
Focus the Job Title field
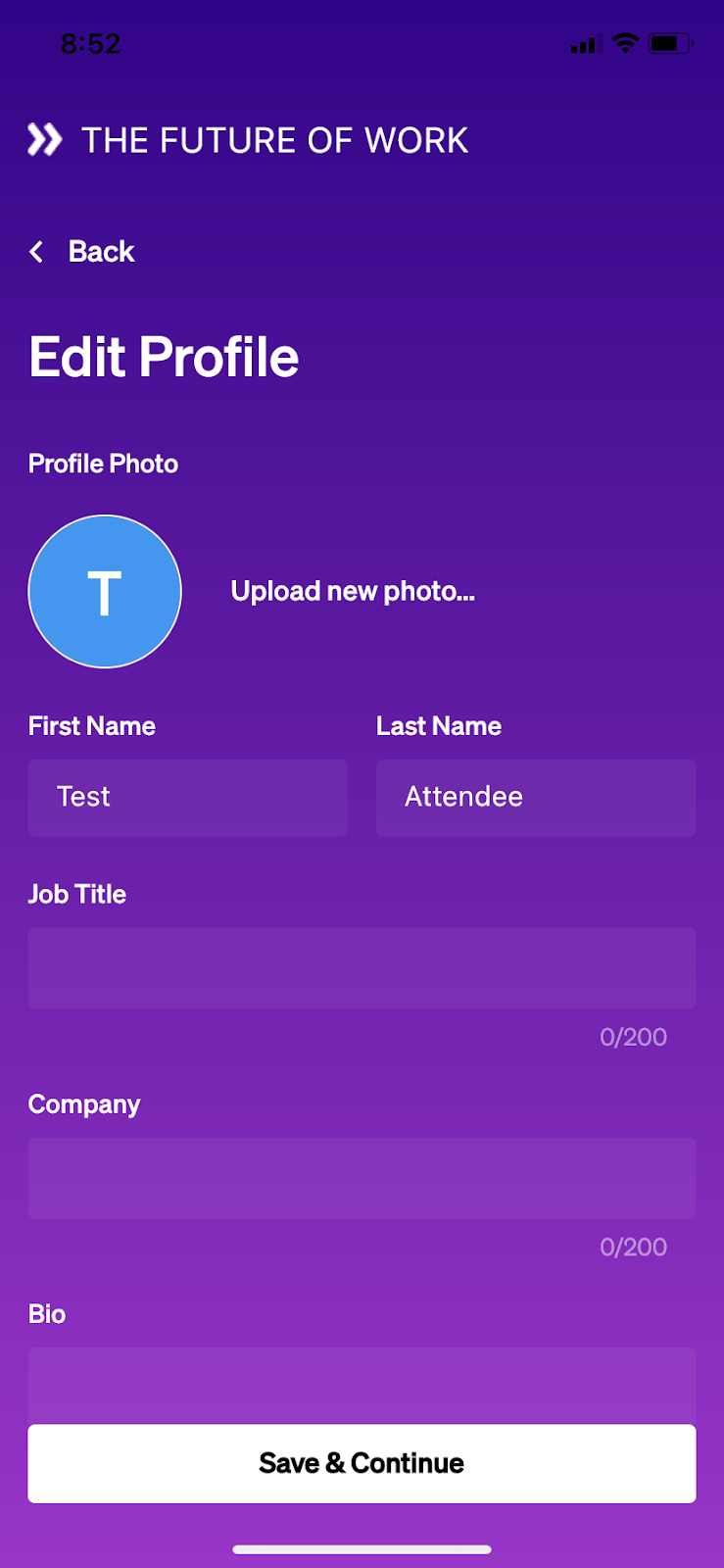[x=362, y=968]
